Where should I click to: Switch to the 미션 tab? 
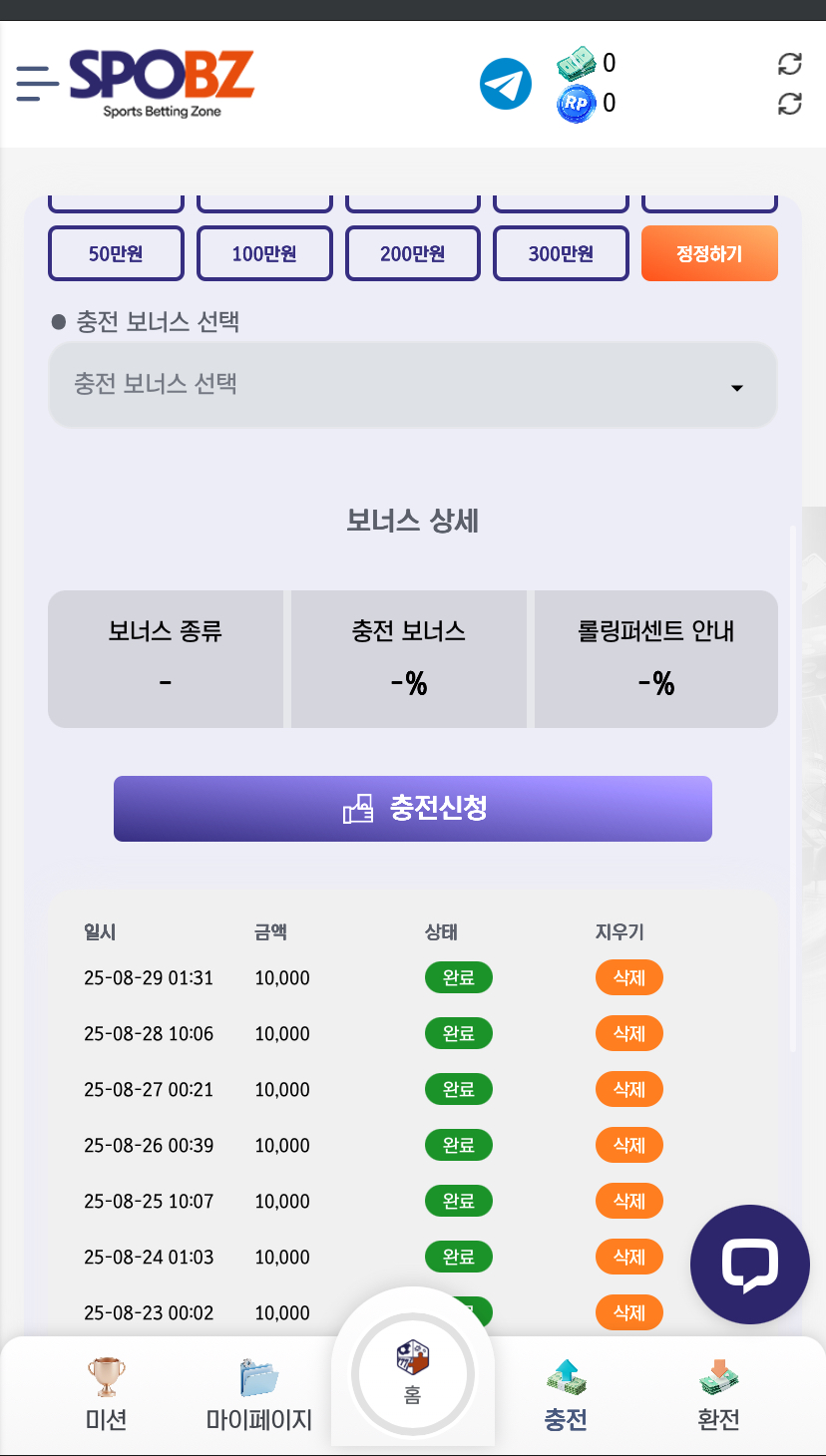[x=107, y=1396]
